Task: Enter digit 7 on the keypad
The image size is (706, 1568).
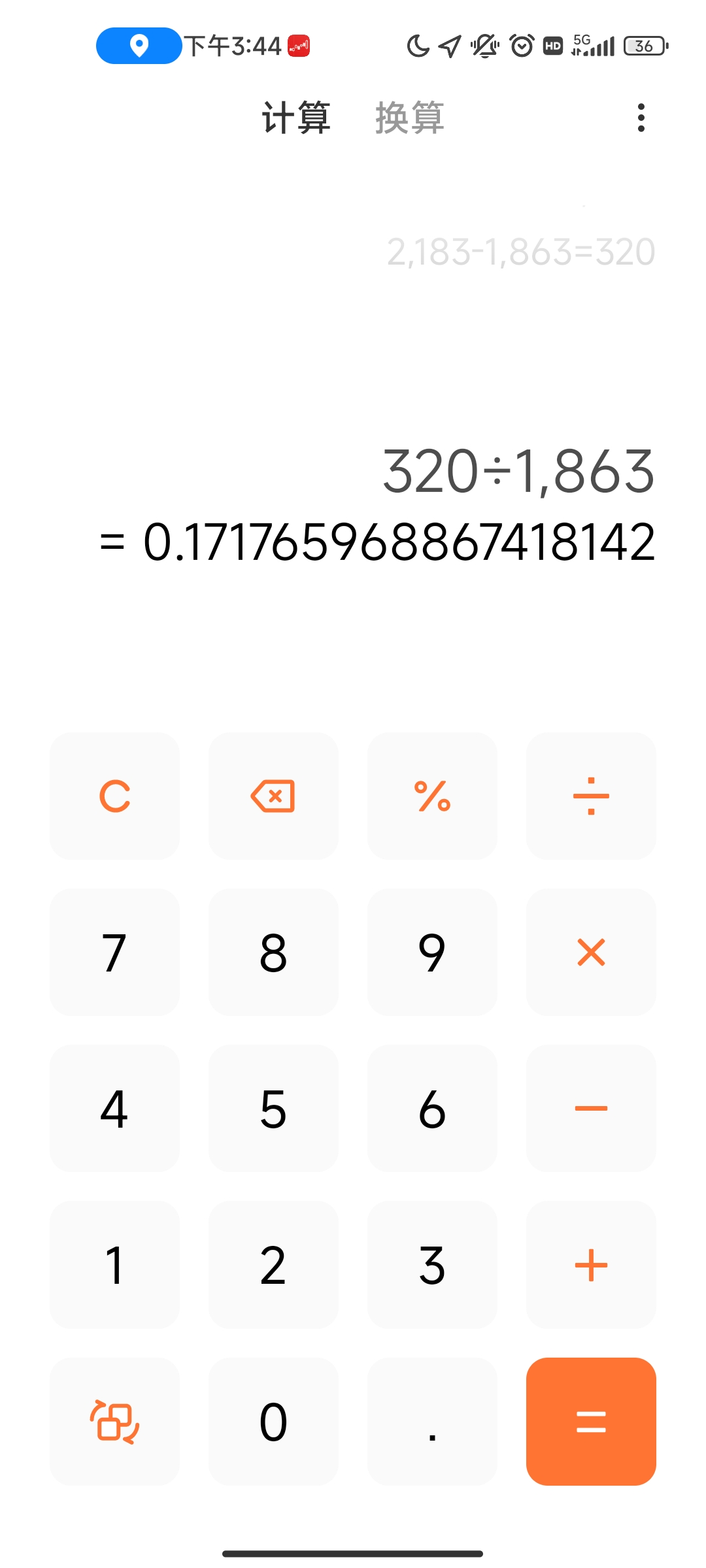Action: (x=114, y=952)
